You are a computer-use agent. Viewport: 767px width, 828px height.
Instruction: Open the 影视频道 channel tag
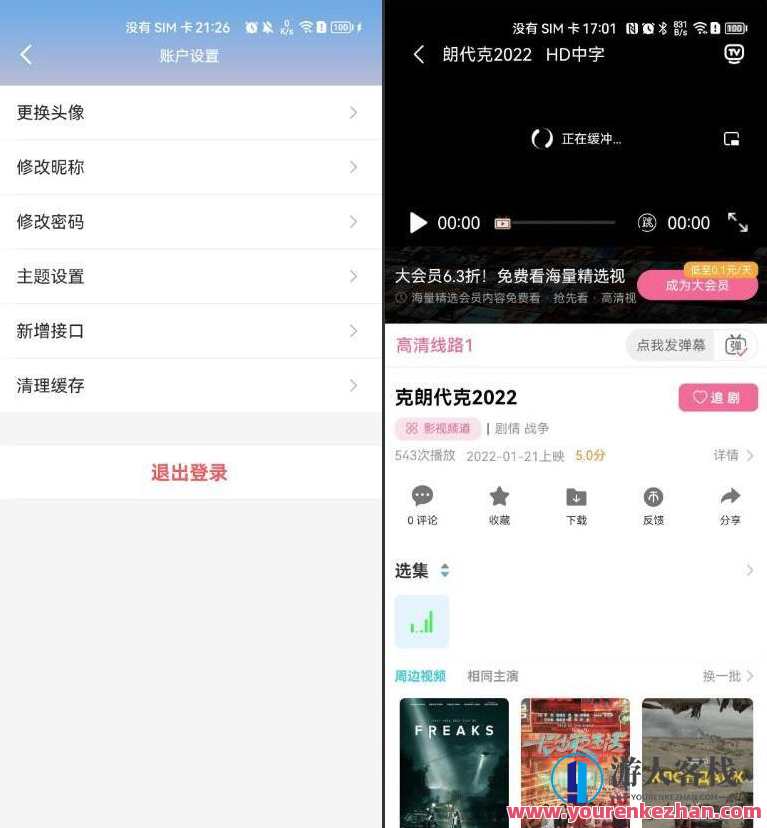[437, 428]
